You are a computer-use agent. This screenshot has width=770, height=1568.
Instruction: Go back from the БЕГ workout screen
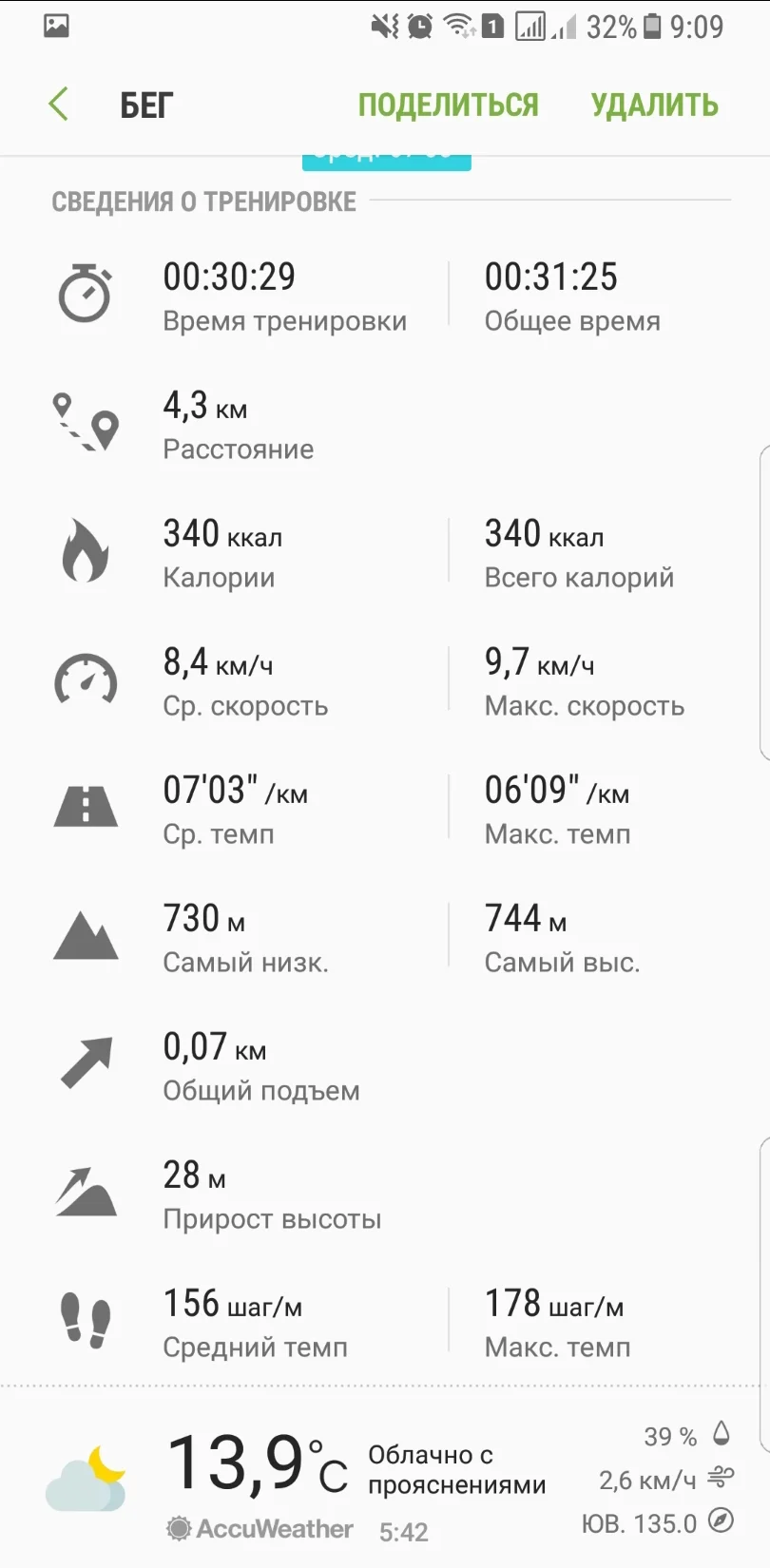point(59,105)
